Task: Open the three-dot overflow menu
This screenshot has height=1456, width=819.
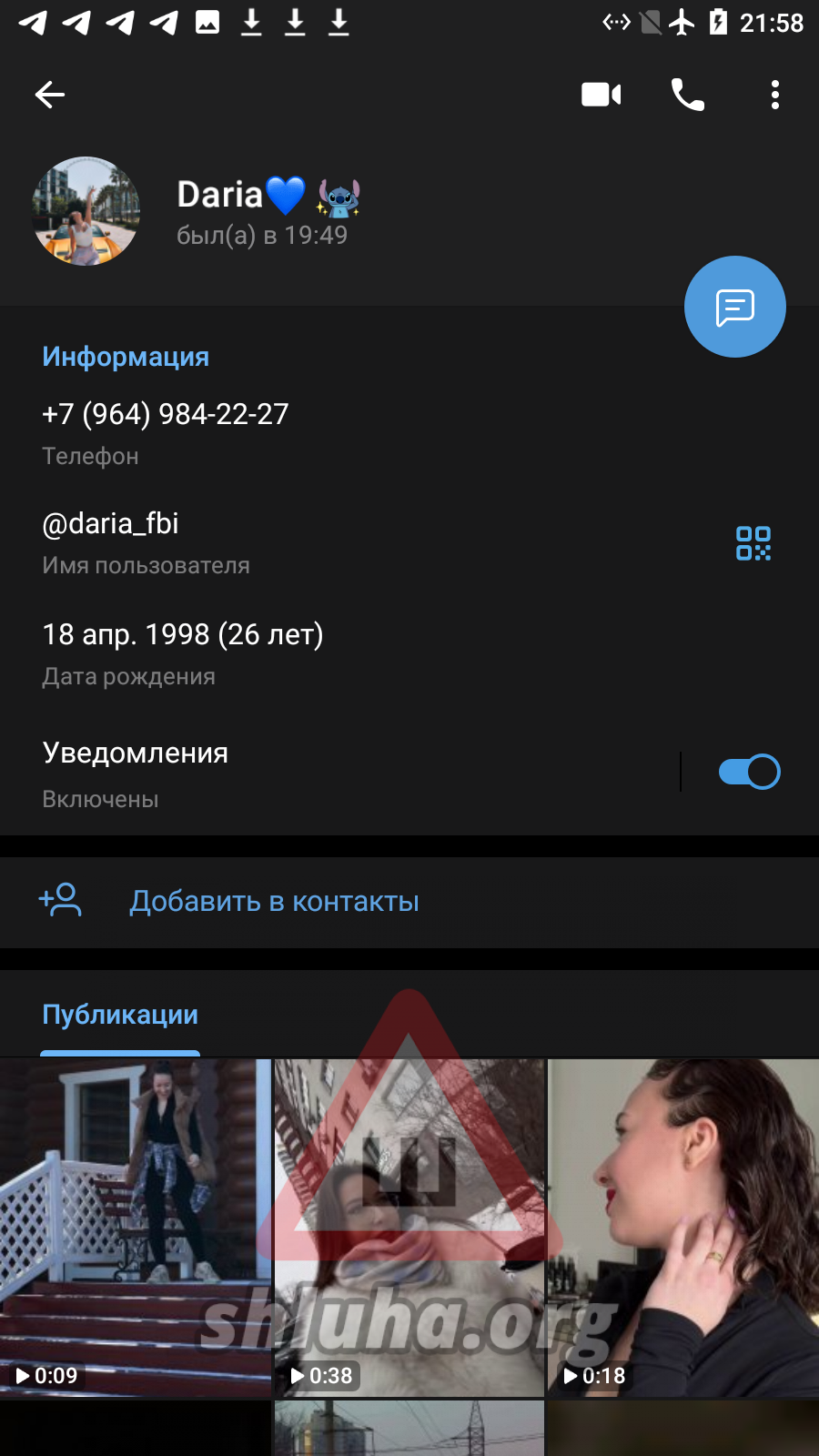Action: pos(774,95)
